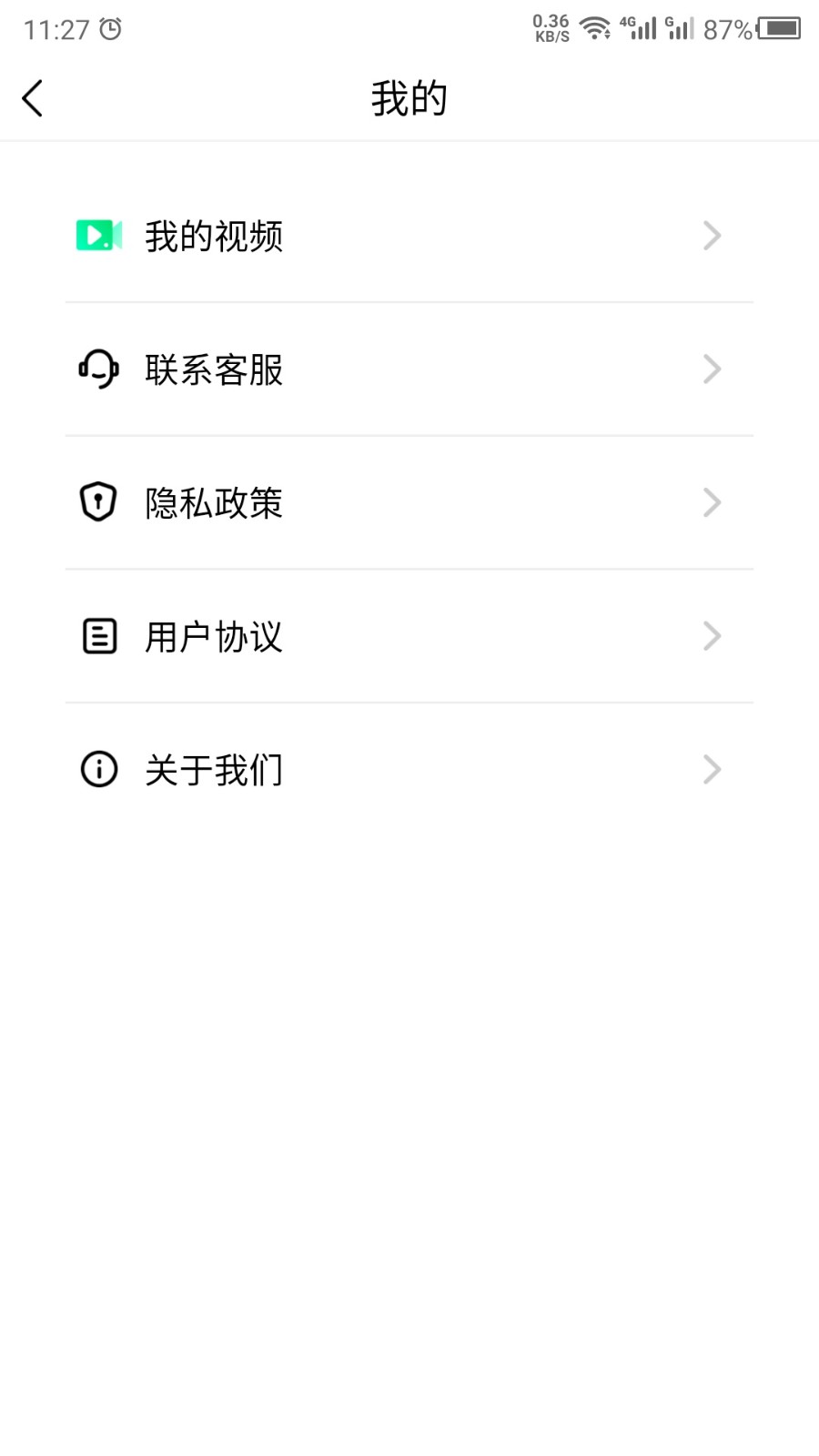Image resolution: width=819 pixels, height=1456 pixels.
Task: Click the 4G signal strength icon
Action: pyautogui.click(x=642, y=27)
